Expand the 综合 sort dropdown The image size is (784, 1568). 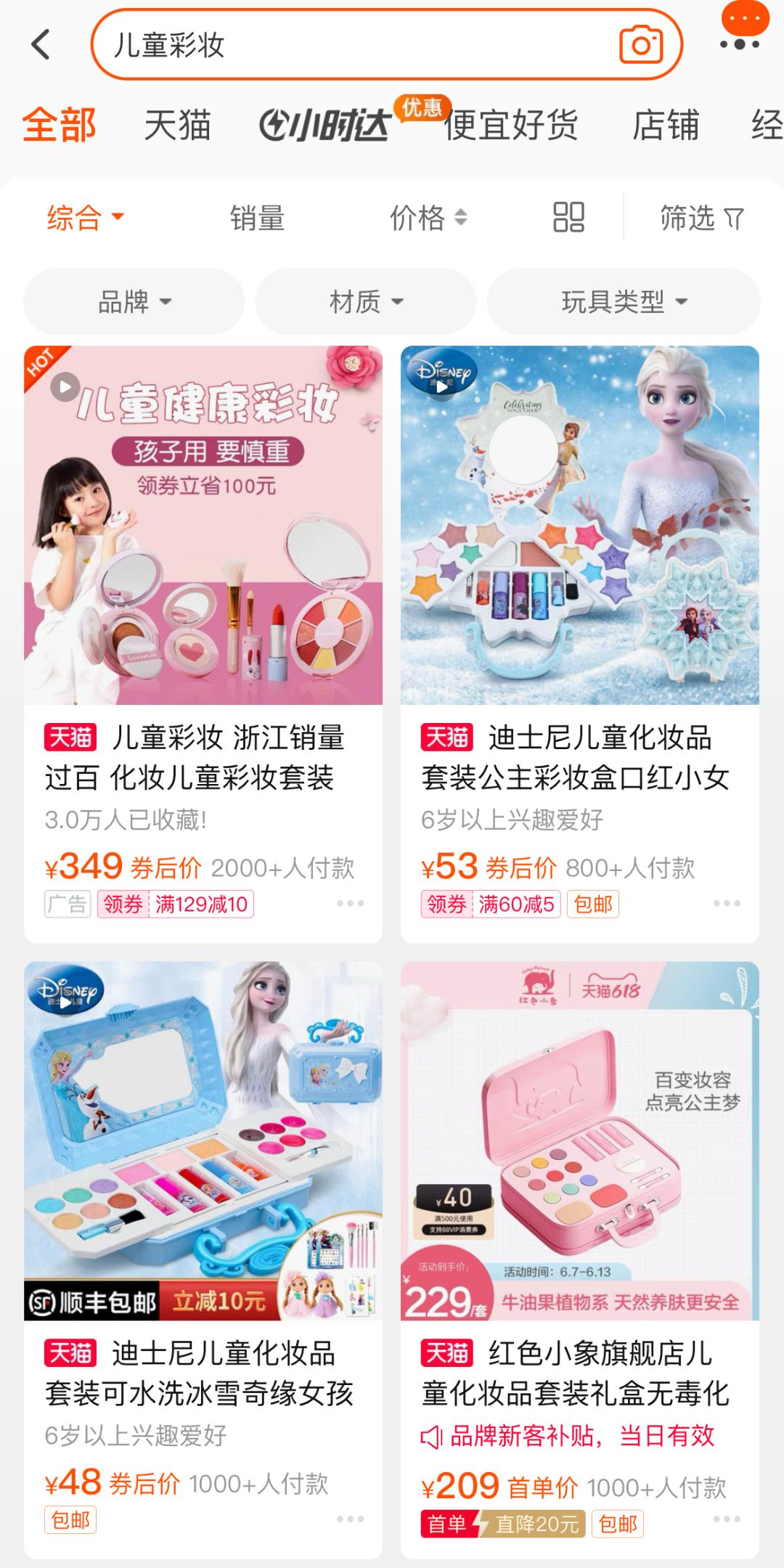pos(86,217)
